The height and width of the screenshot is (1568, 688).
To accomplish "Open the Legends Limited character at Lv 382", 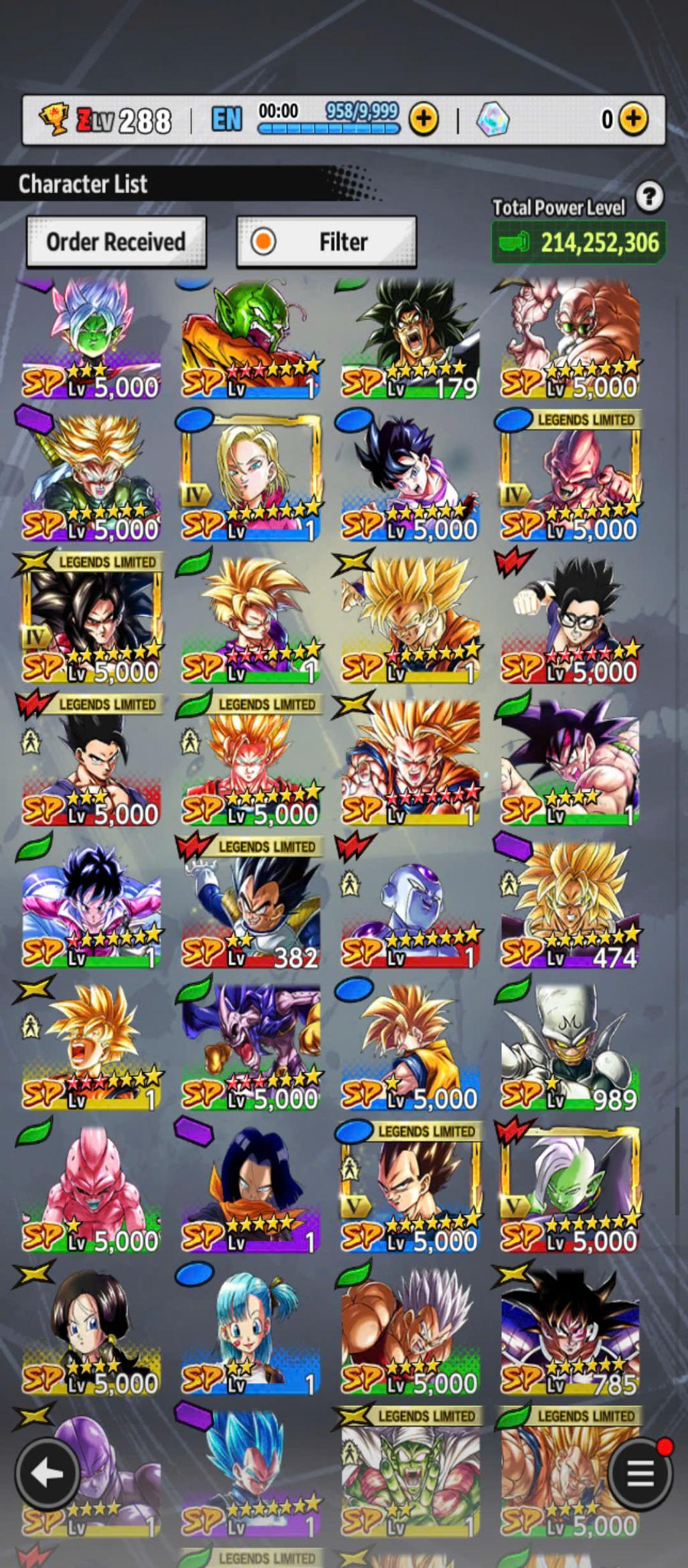I will 250,904.
